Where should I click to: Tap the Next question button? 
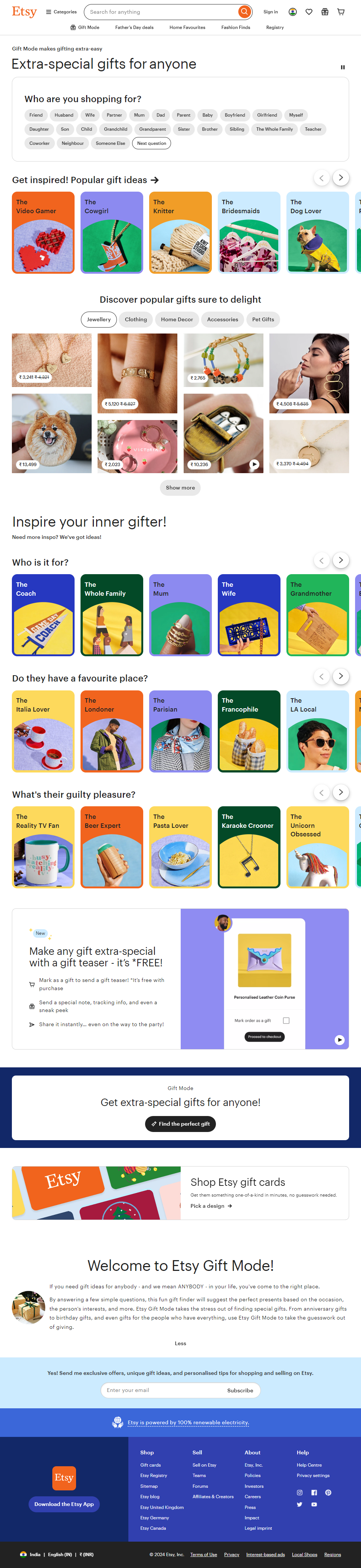(x=151, y=143)
